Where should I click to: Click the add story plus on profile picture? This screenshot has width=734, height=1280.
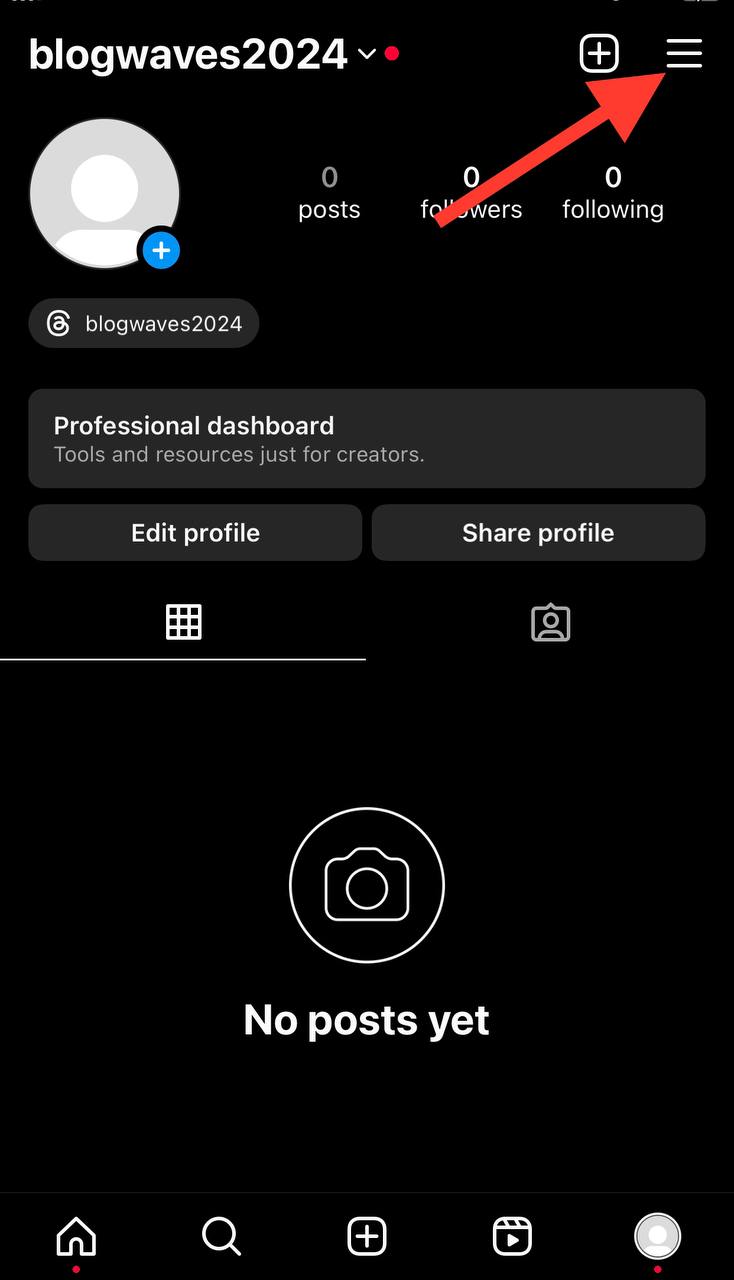click(x=160, y=251)
